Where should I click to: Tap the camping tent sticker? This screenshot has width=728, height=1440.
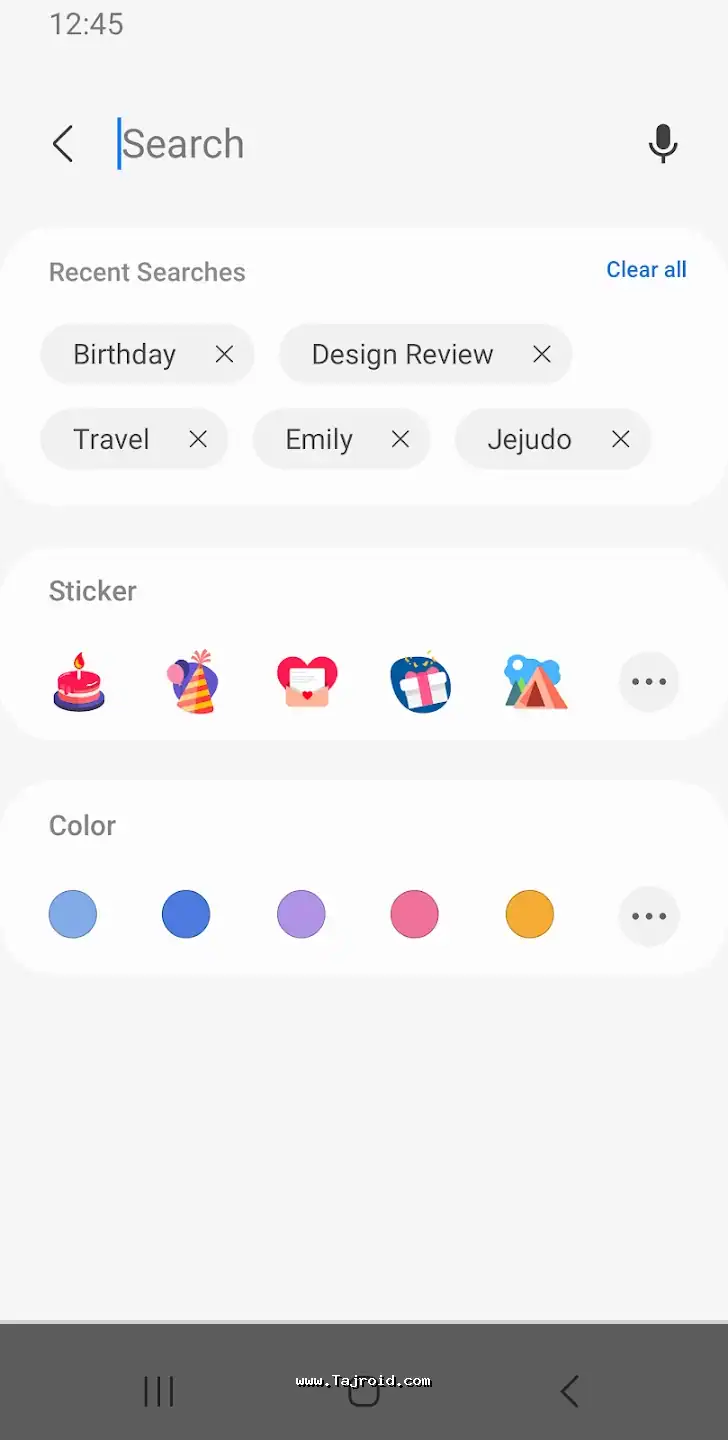(535, 682)
